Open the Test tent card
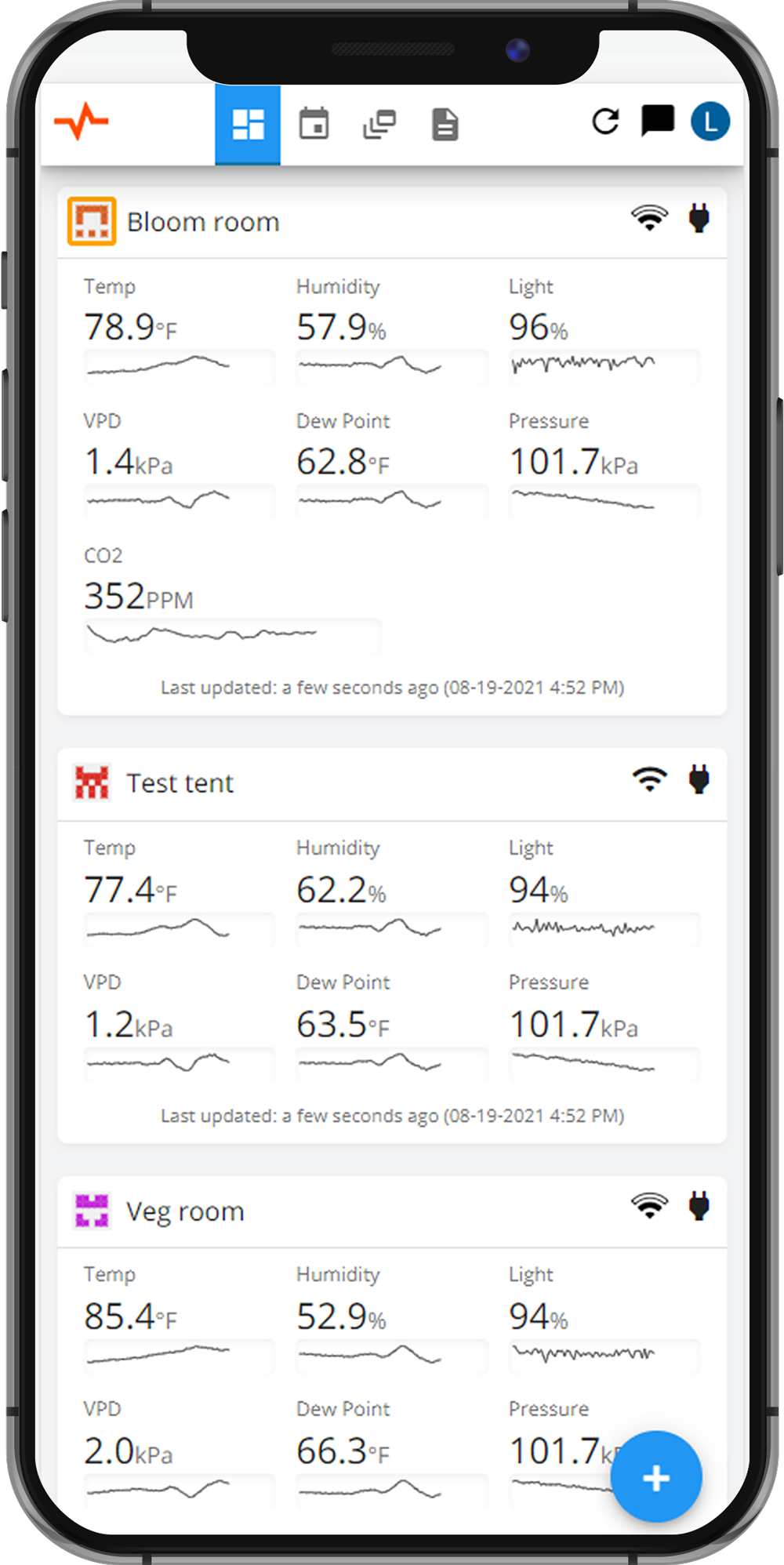The height and width of the screenshot is (1565, 784). [x=180, y=783]
